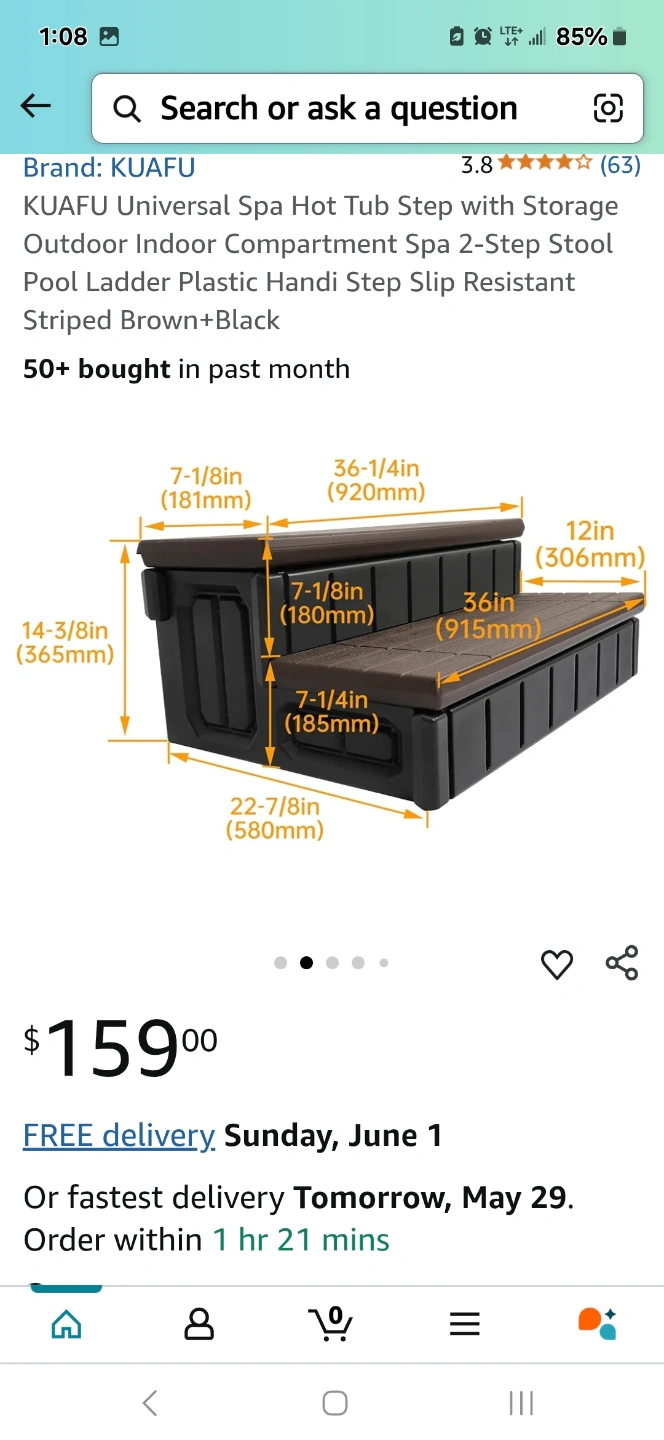Open the hot tub step product image
The image size is (664, 1440).
tap(332, 650)
